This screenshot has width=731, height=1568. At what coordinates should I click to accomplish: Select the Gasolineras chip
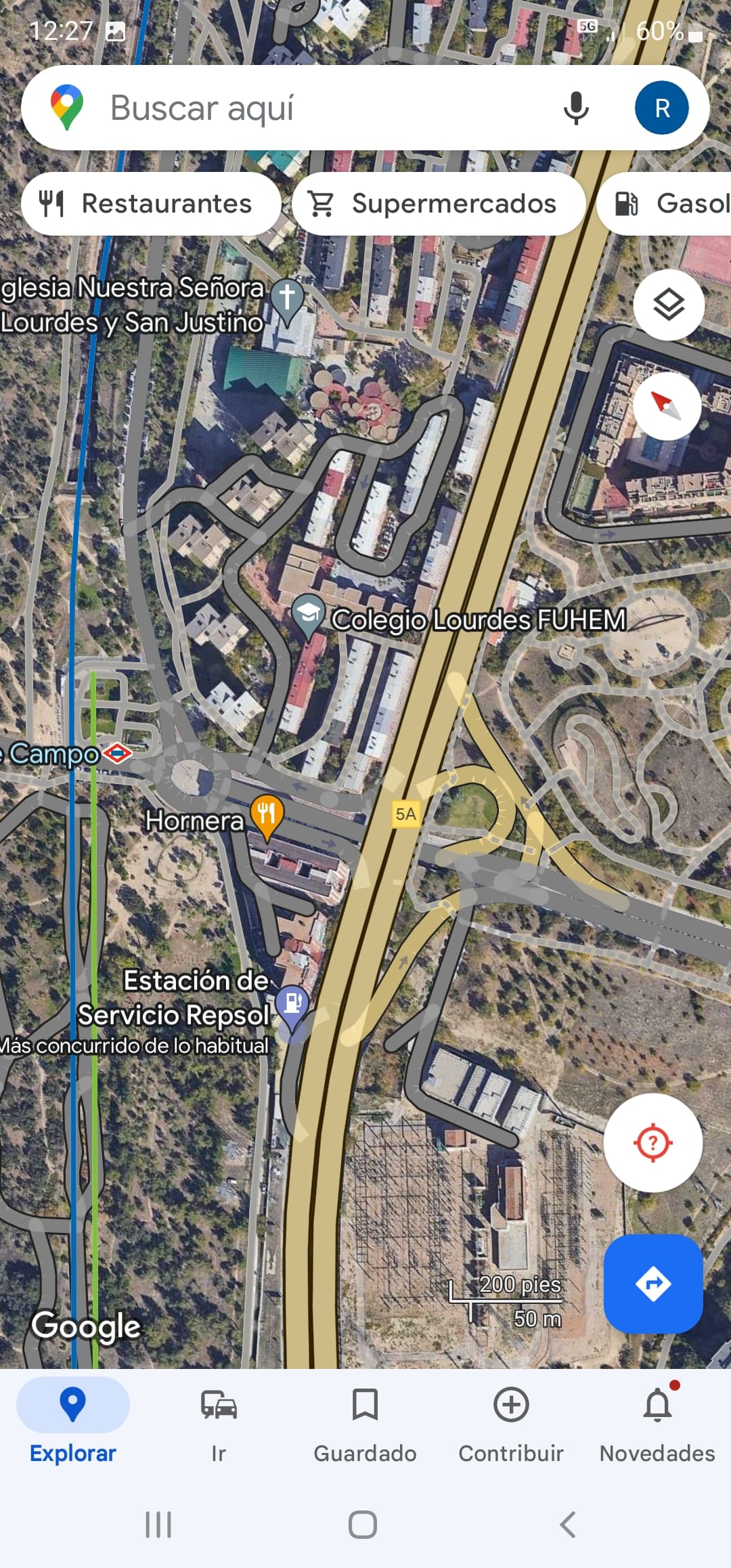[665, 204]
